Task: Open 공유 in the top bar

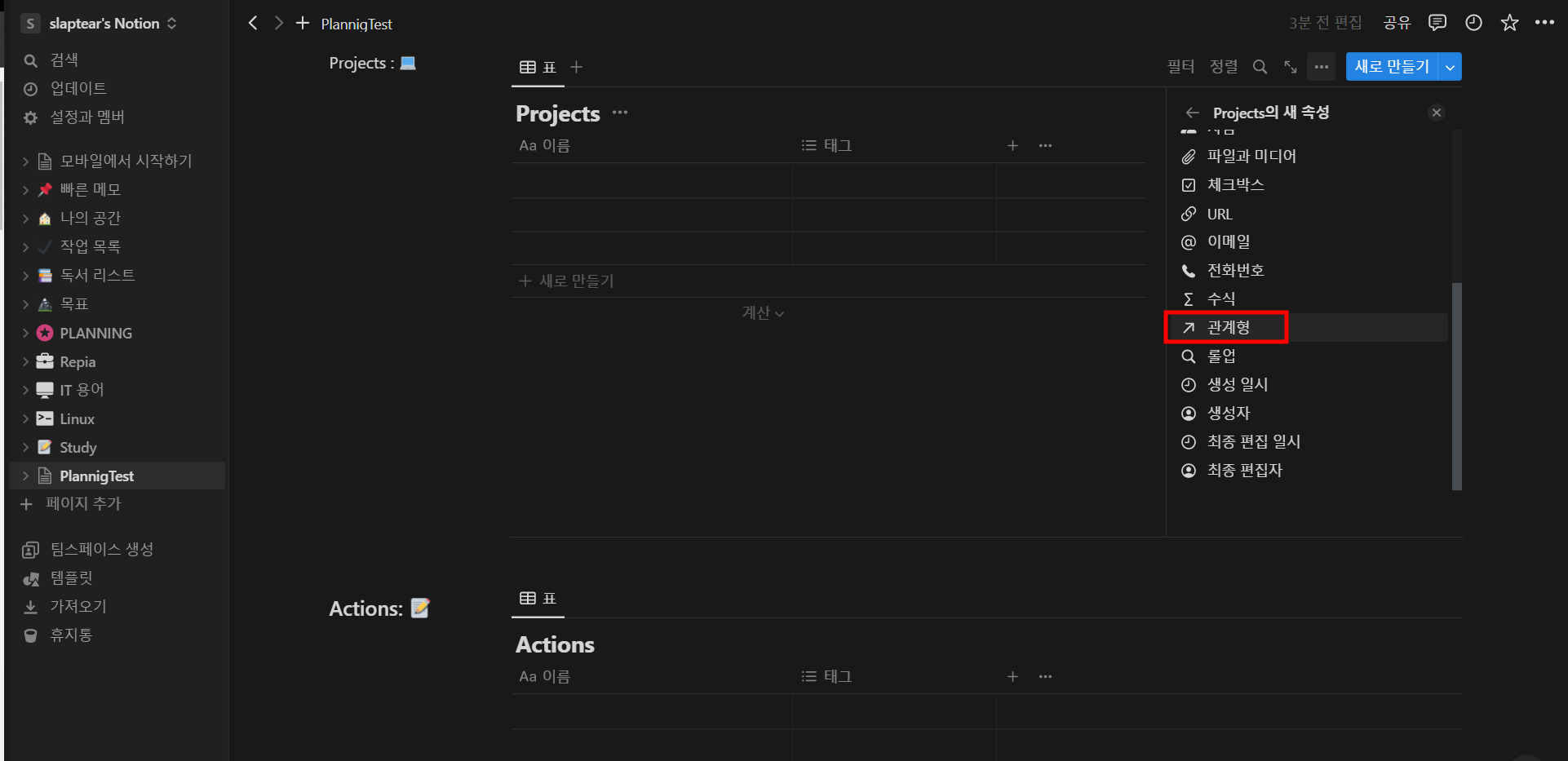Action: pos(1397,23)
